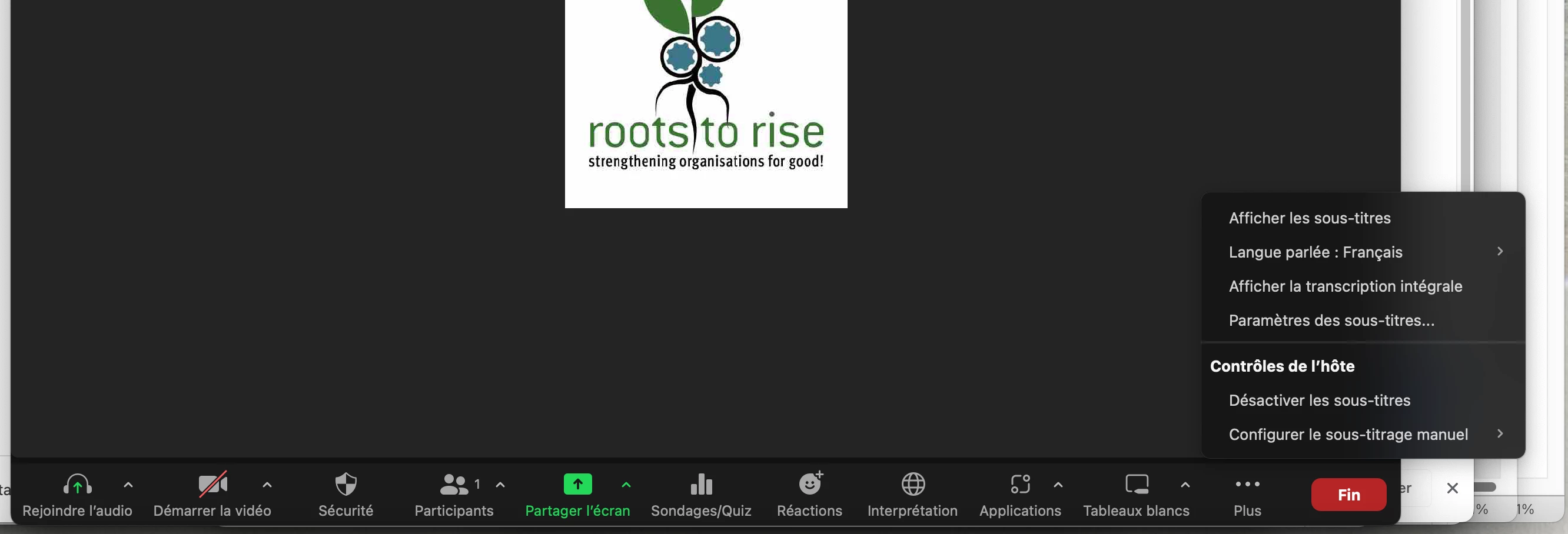The width and height of the screenshot is (1568, 534).
Task: Select Désactiver les sous-titres
Action: [x=1319, y=400]
